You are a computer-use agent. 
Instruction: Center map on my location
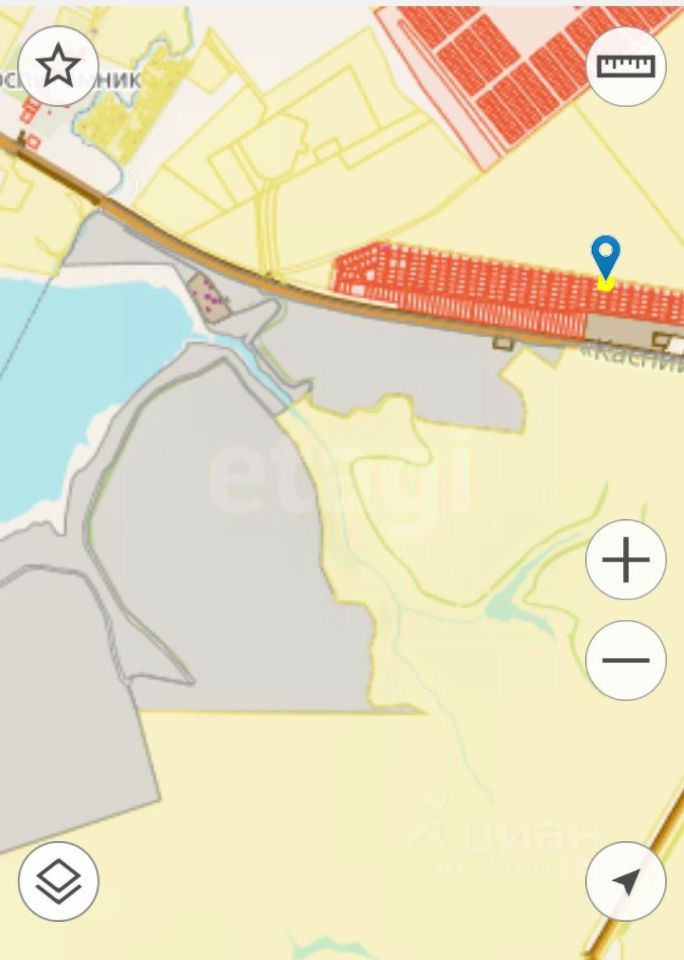click(x=626, y=881)
